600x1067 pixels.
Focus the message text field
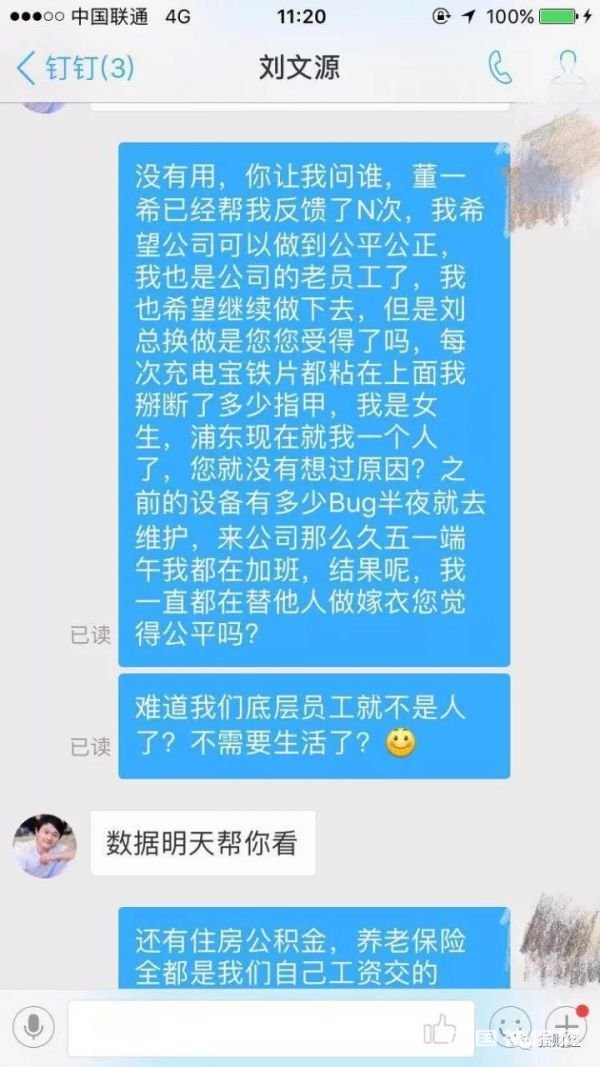pos(240,1028)
